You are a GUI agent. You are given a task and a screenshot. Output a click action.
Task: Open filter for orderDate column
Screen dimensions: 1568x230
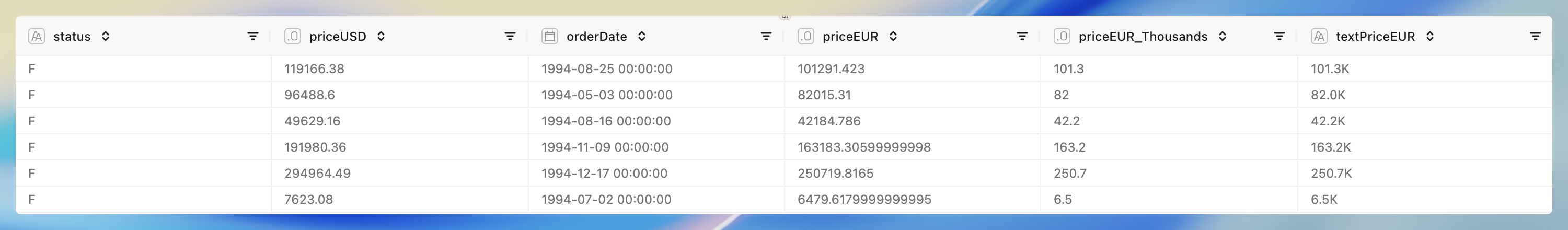point(766,37)
